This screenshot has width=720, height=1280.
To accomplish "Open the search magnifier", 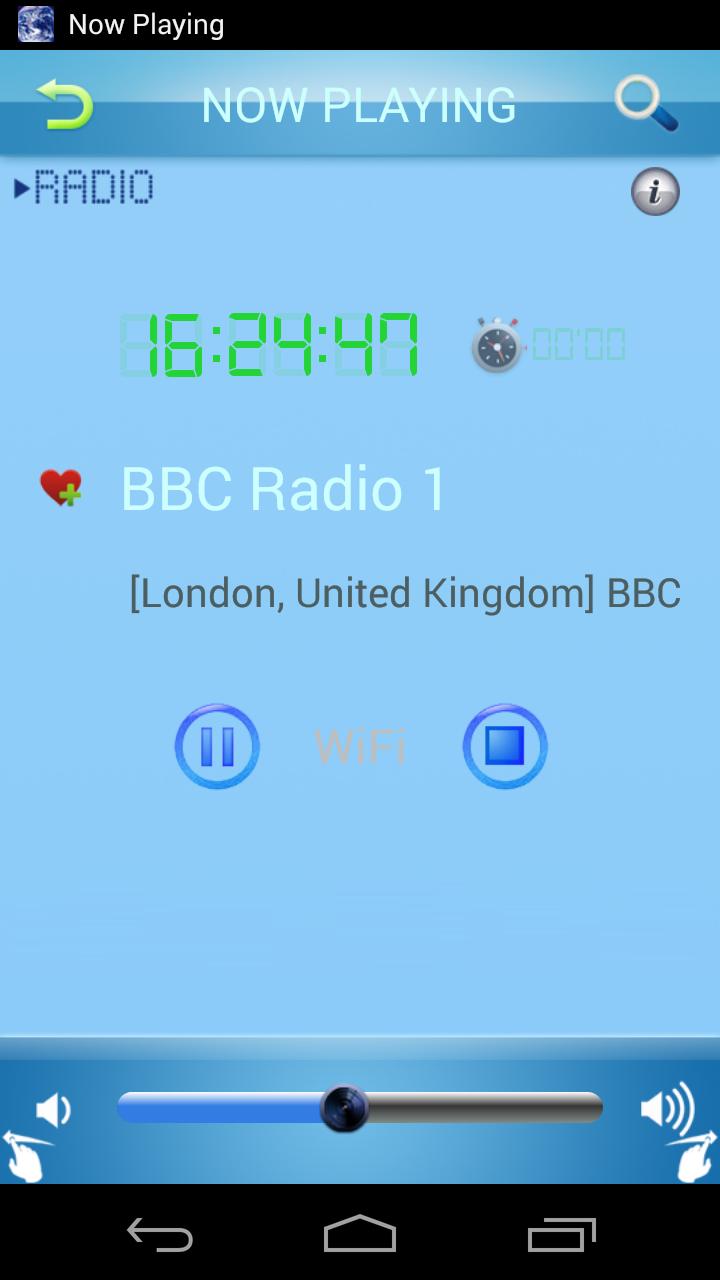I will [x=646, y=102].
